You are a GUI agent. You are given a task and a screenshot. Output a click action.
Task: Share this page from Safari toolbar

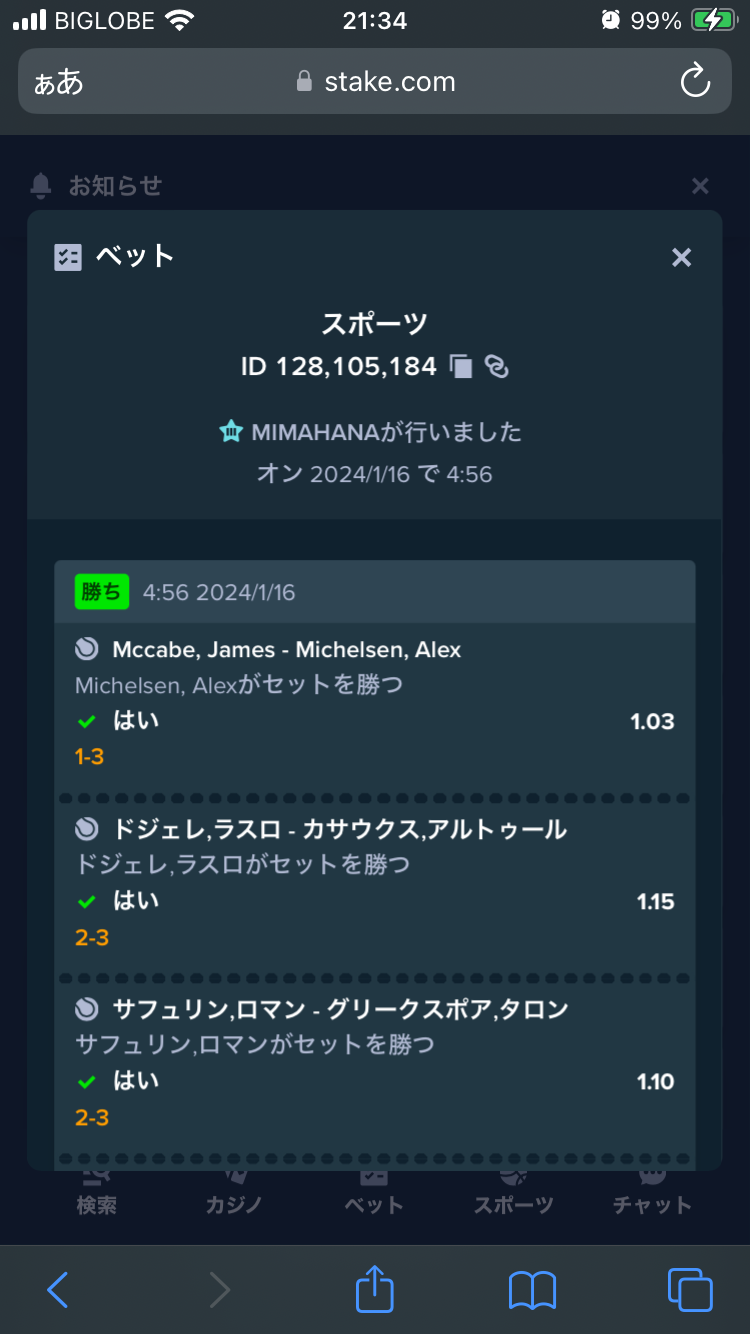pos(375,1288)
